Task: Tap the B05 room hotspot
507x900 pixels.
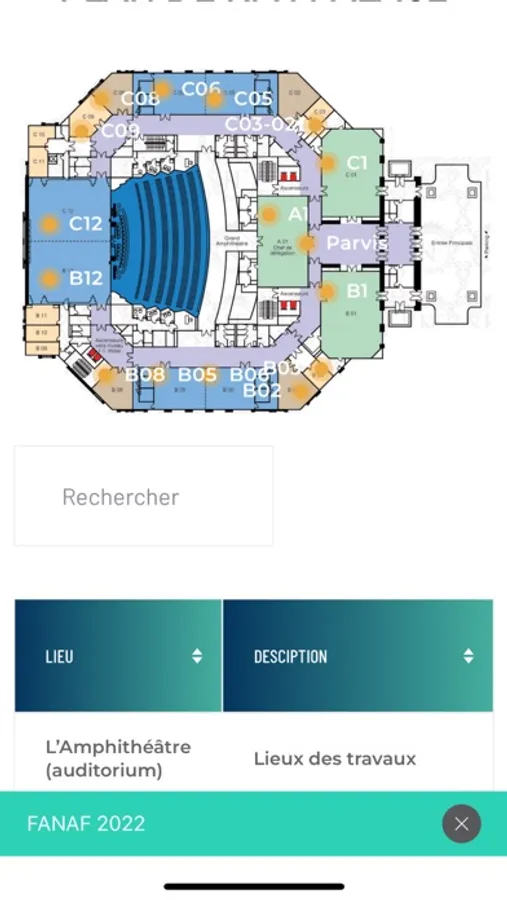Action: tap(210, 375)
